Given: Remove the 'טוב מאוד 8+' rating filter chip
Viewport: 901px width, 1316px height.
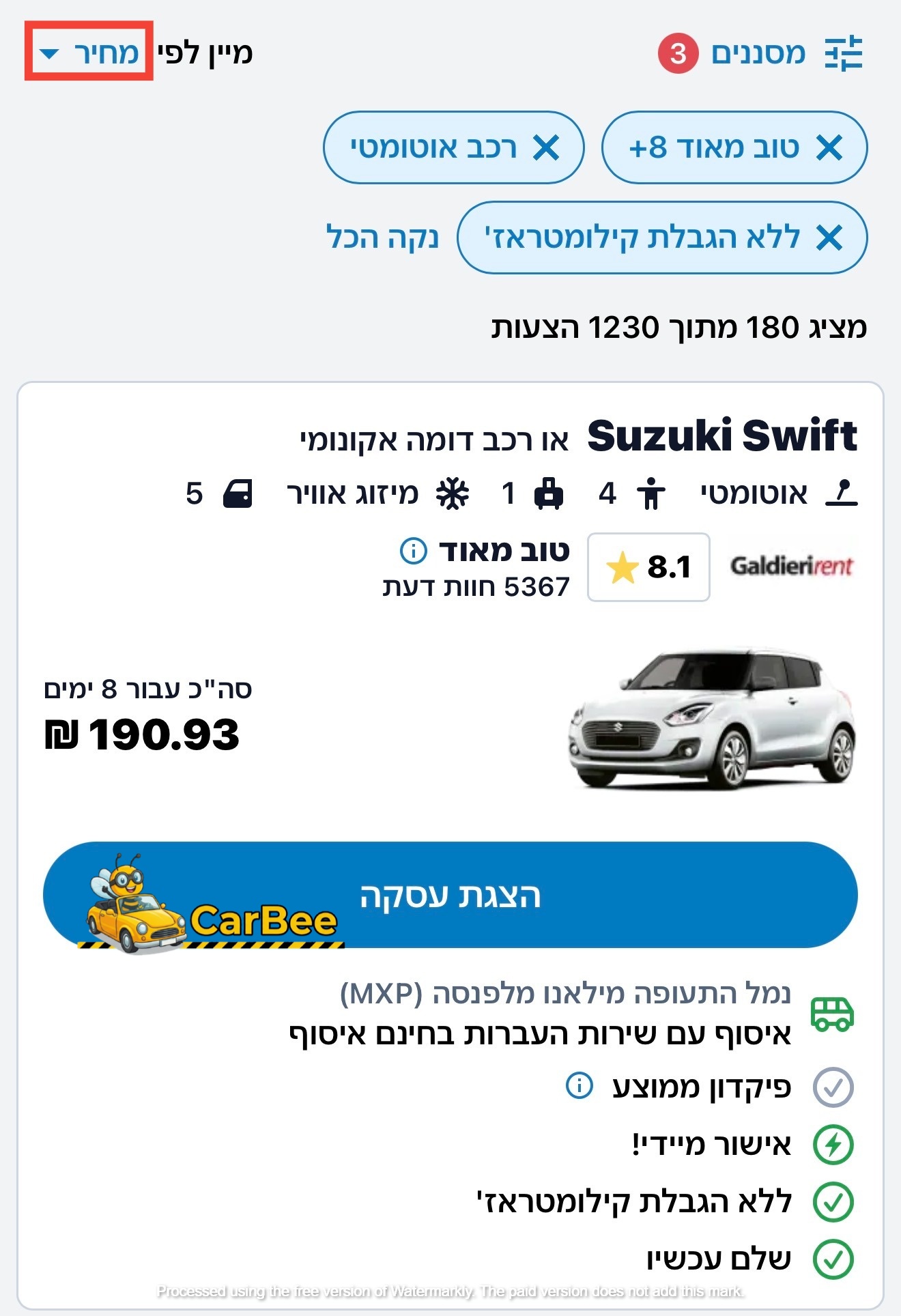Looking at the screenshot, I should (830, 147).
